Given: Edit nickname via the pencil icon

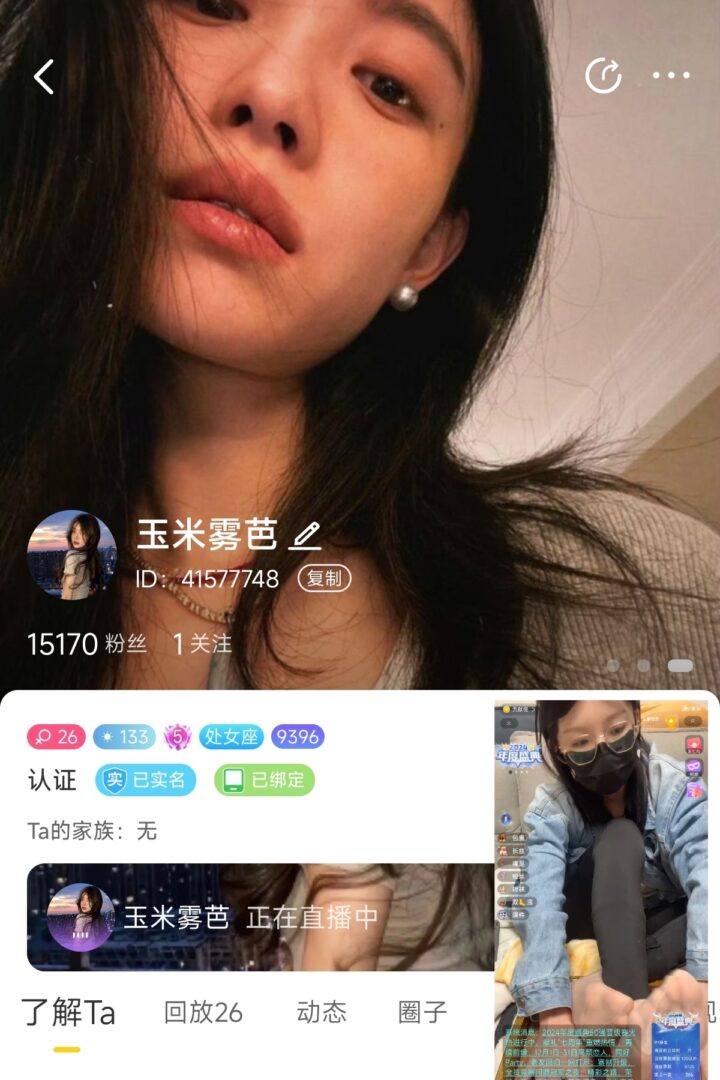Looking at the screenshot, I should pos(304,536).
